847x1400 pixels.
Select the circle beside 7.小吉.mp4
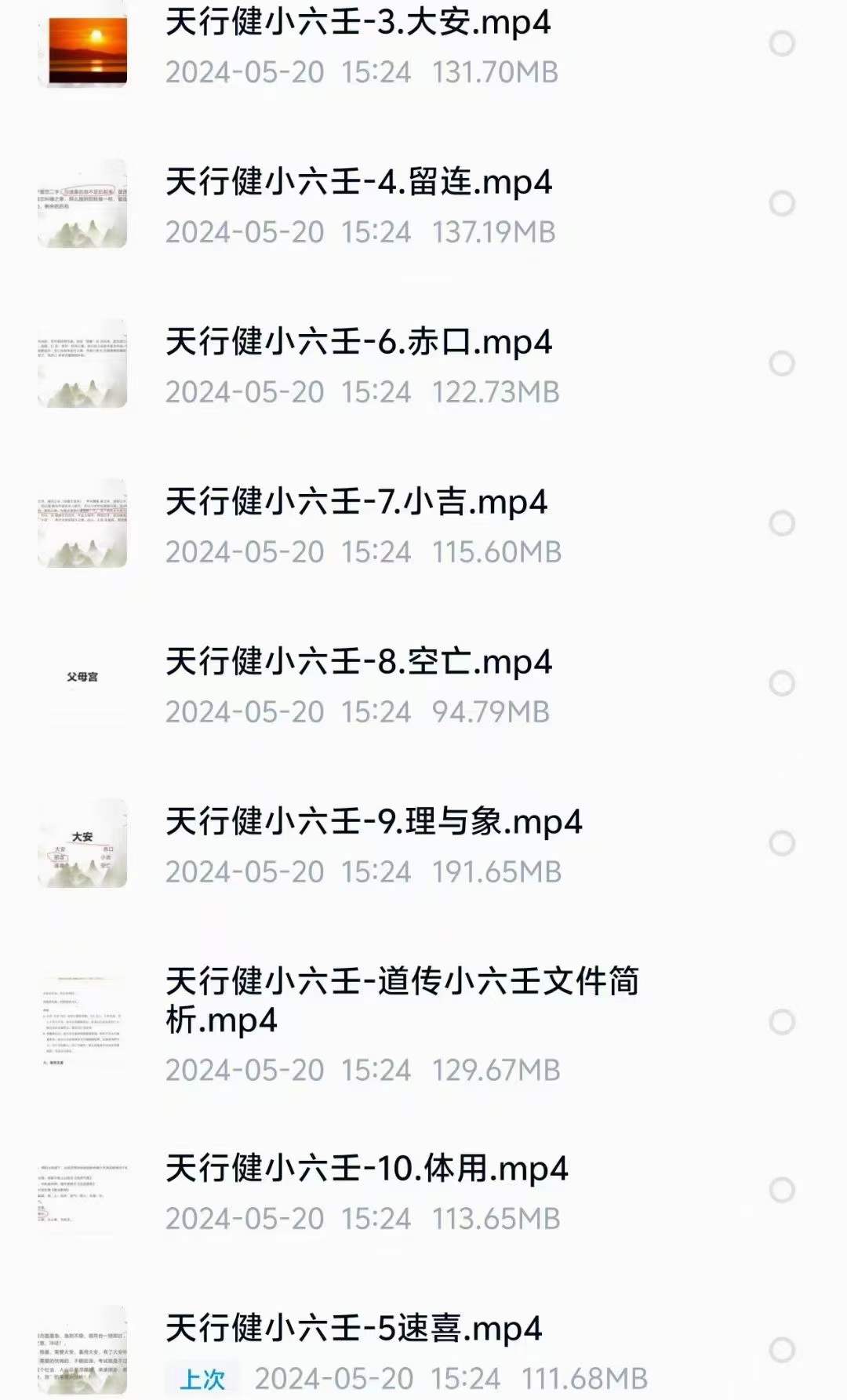[782, 524]
